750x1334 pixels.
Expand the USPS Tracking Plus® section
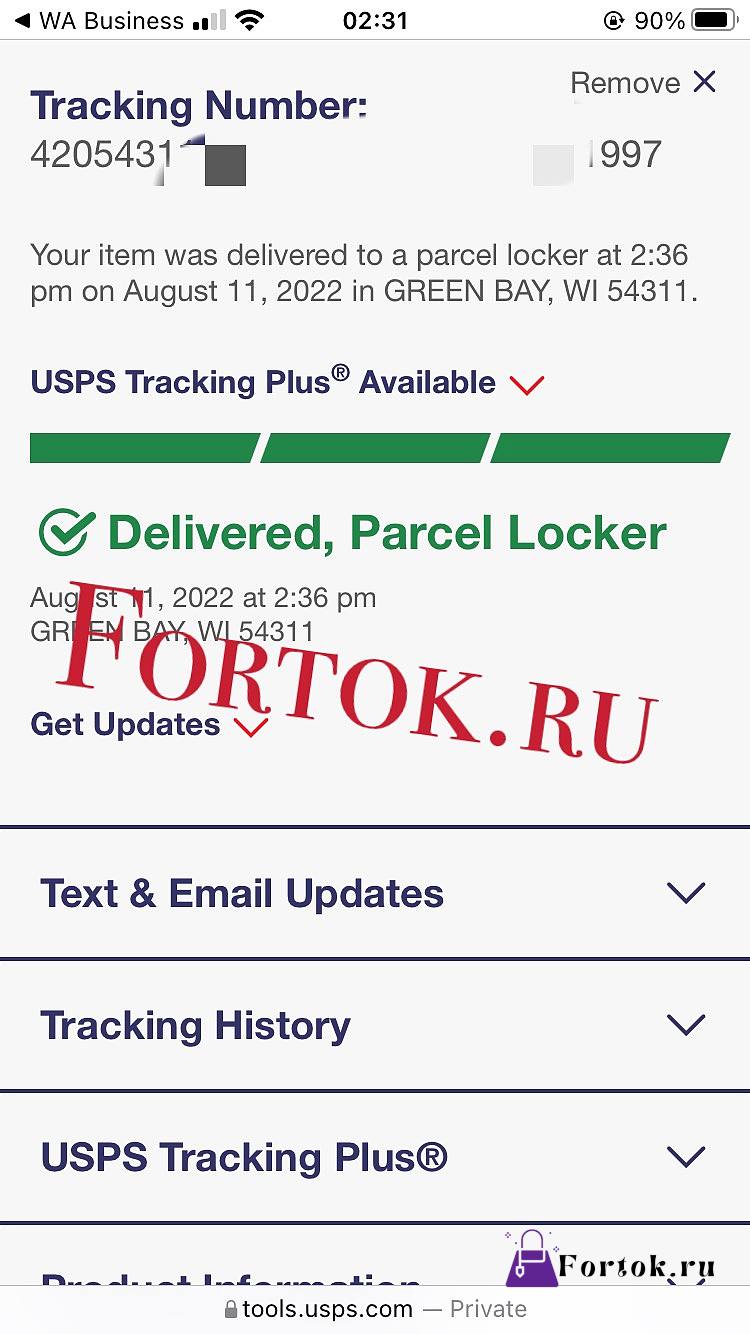[x=375, y=1157]
